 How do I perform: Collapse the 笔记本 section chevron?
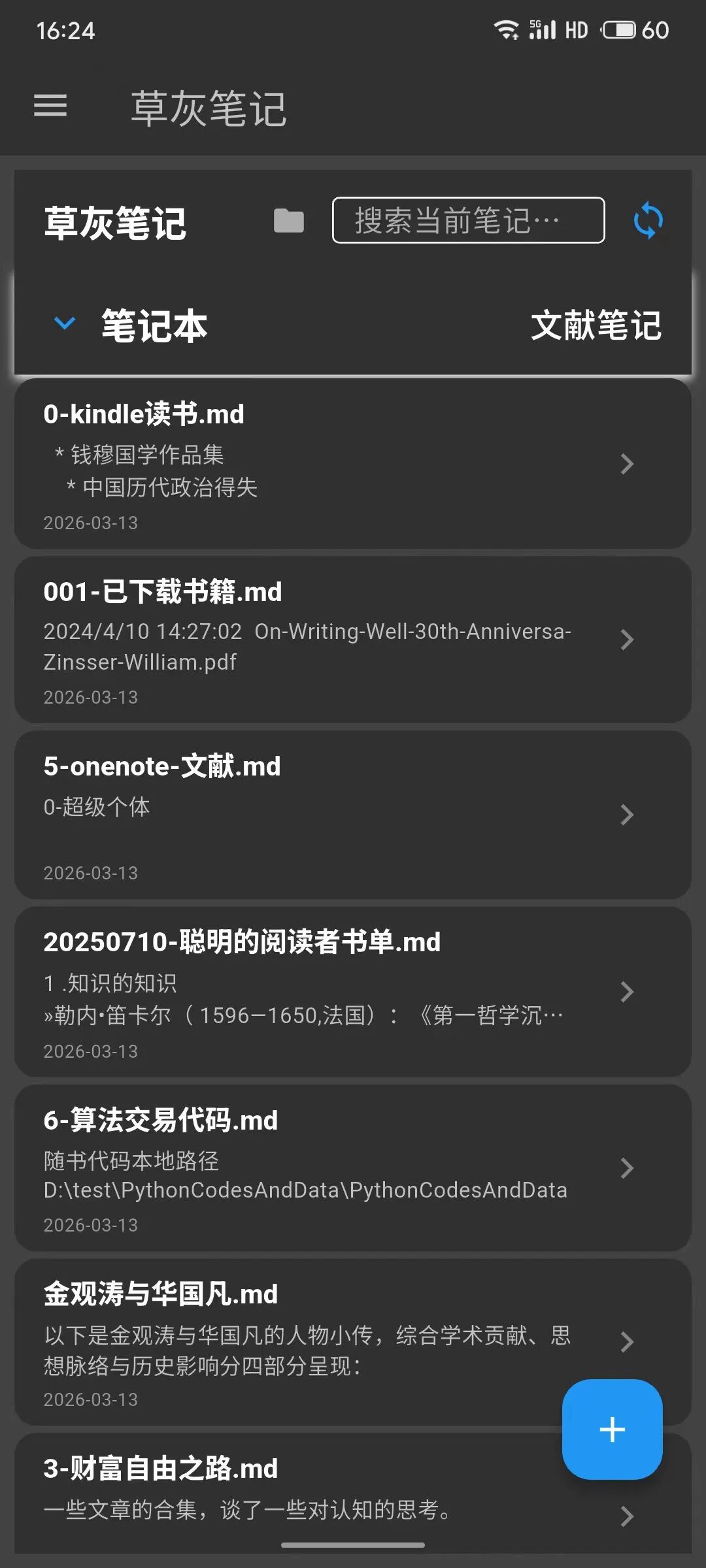point(65,323)
